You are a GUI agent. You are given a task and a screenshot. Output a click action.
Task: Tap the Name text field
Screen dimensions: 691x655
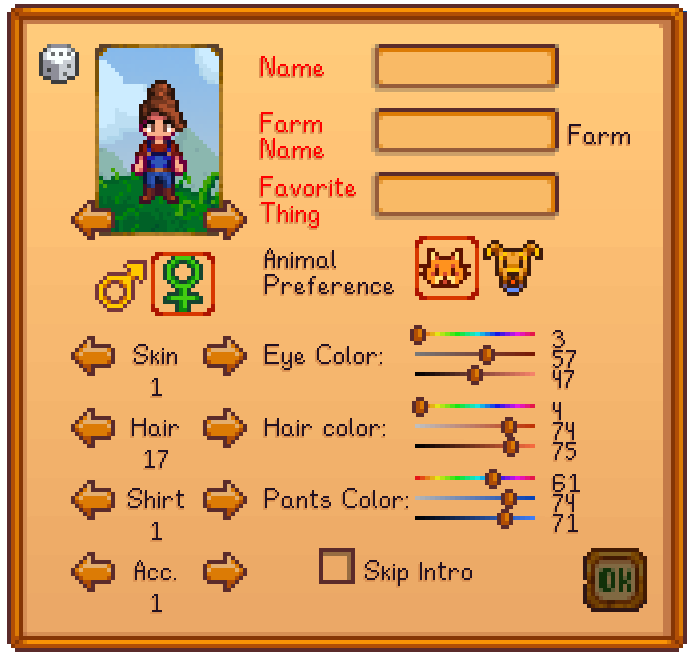click(465, 67)
